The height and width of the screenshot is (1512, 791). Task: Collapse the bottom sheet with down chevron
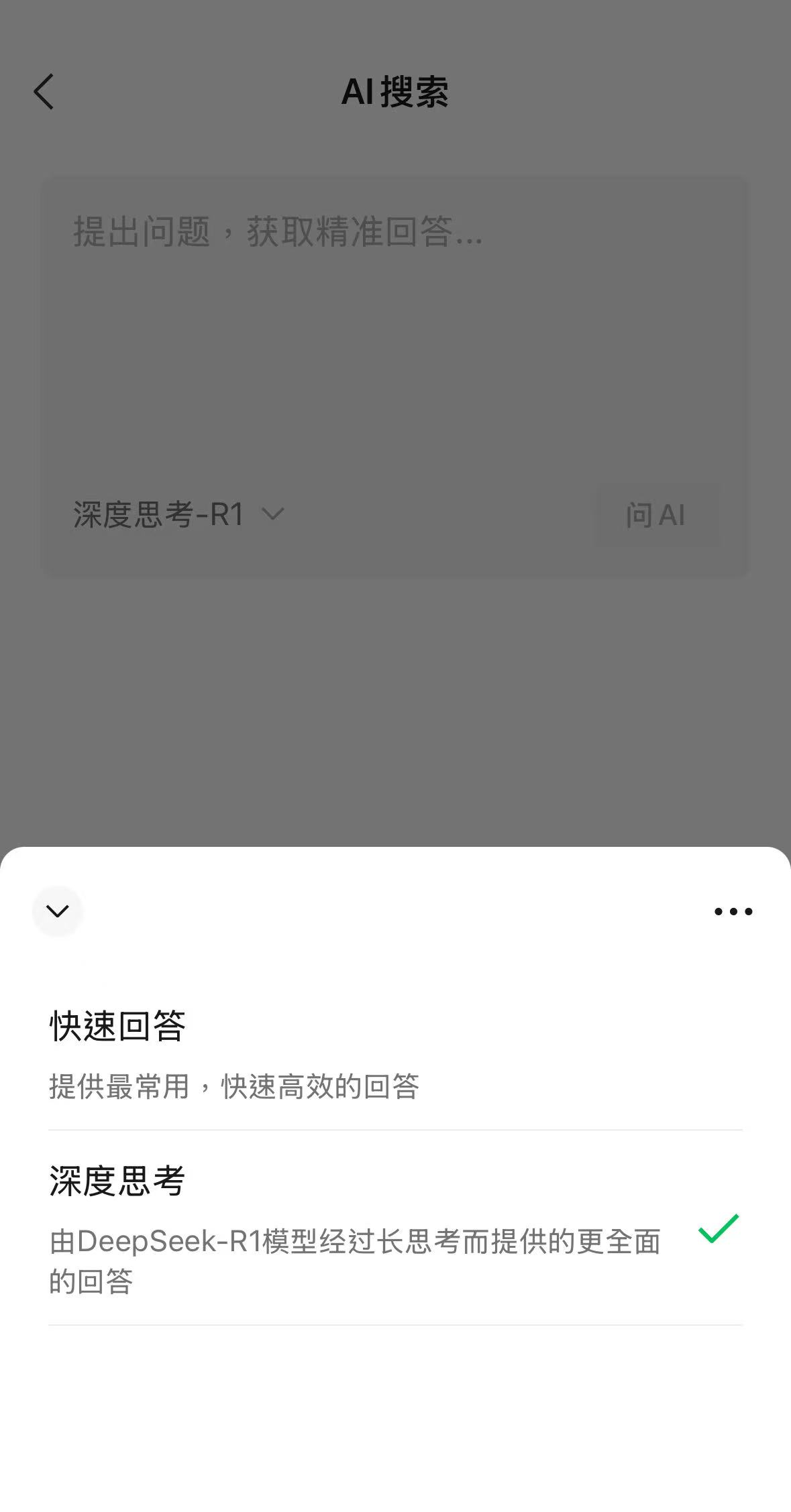pyautogui.click(x=58, y=911)
